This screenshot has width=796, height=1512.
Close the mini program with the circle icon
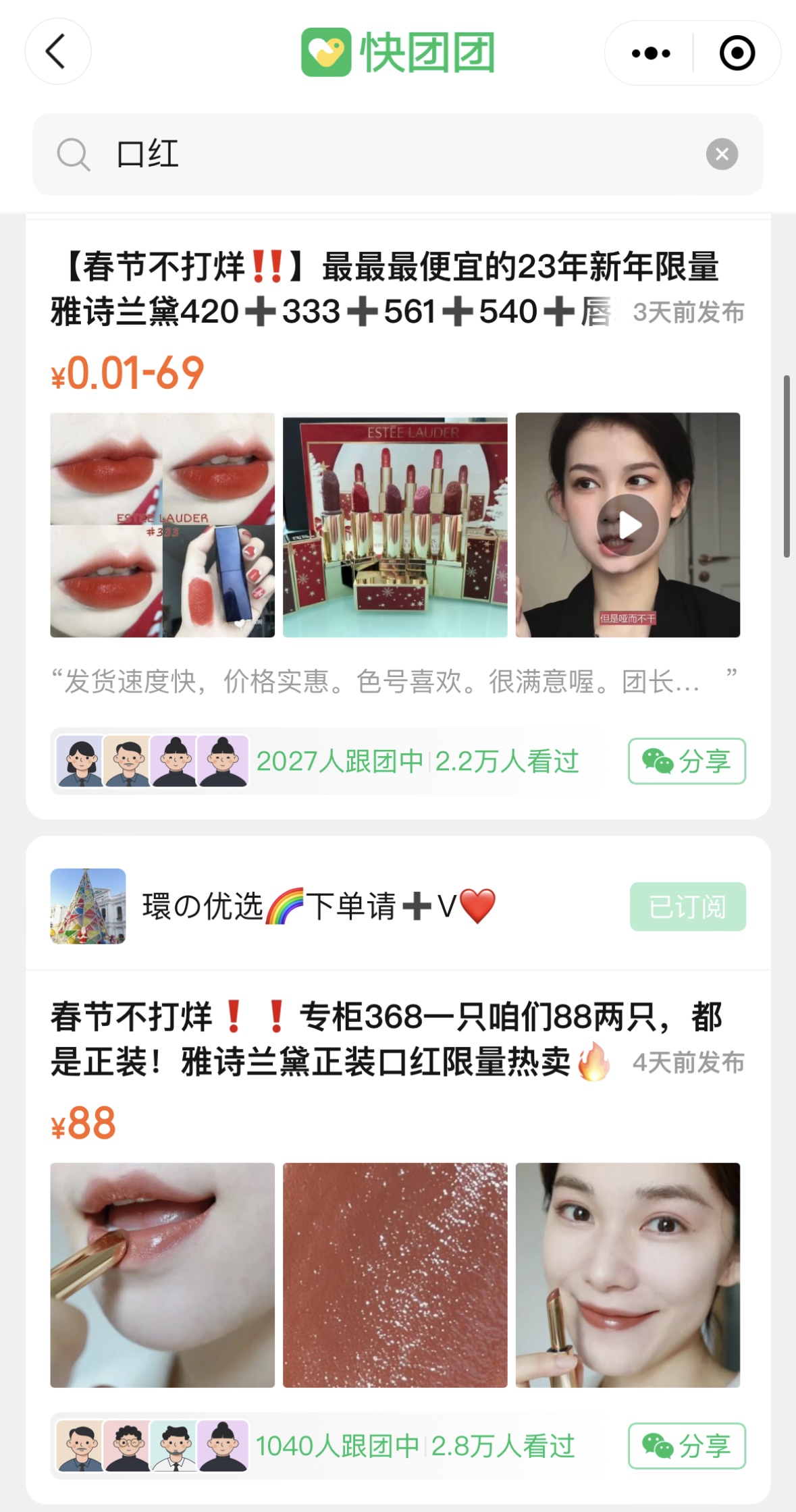737,53
